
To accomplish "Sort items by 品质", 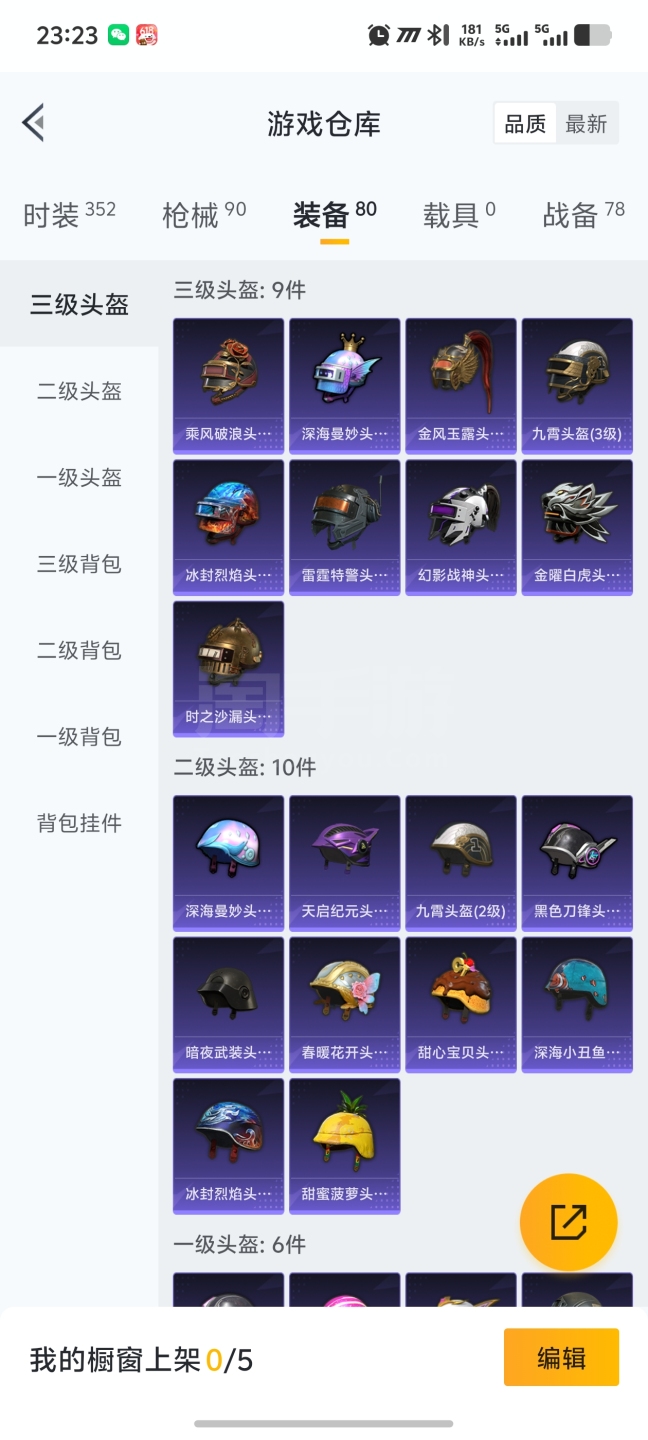I will pos(525,124).
